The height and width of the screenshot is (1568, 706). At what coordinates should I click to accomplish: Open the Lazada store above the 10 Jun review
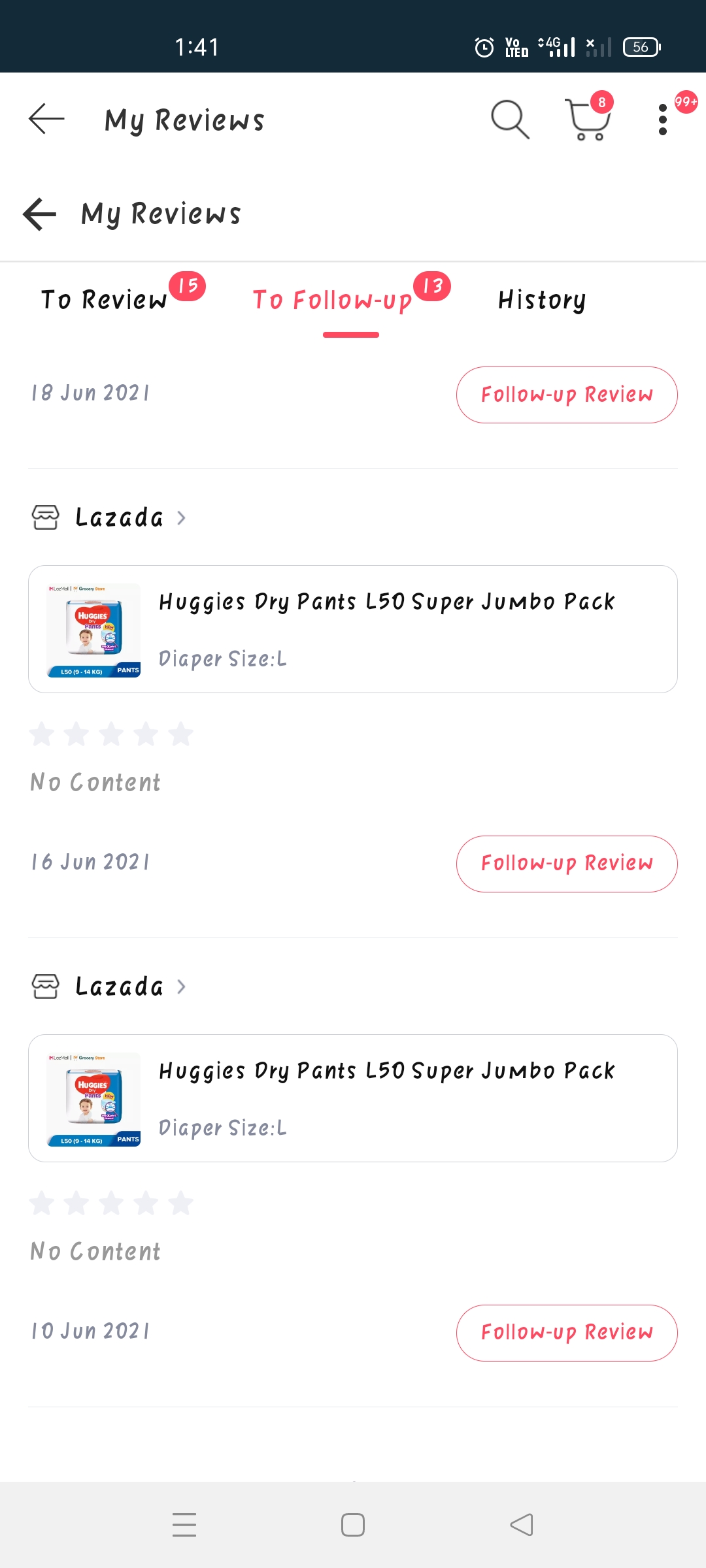click(109, 987)
